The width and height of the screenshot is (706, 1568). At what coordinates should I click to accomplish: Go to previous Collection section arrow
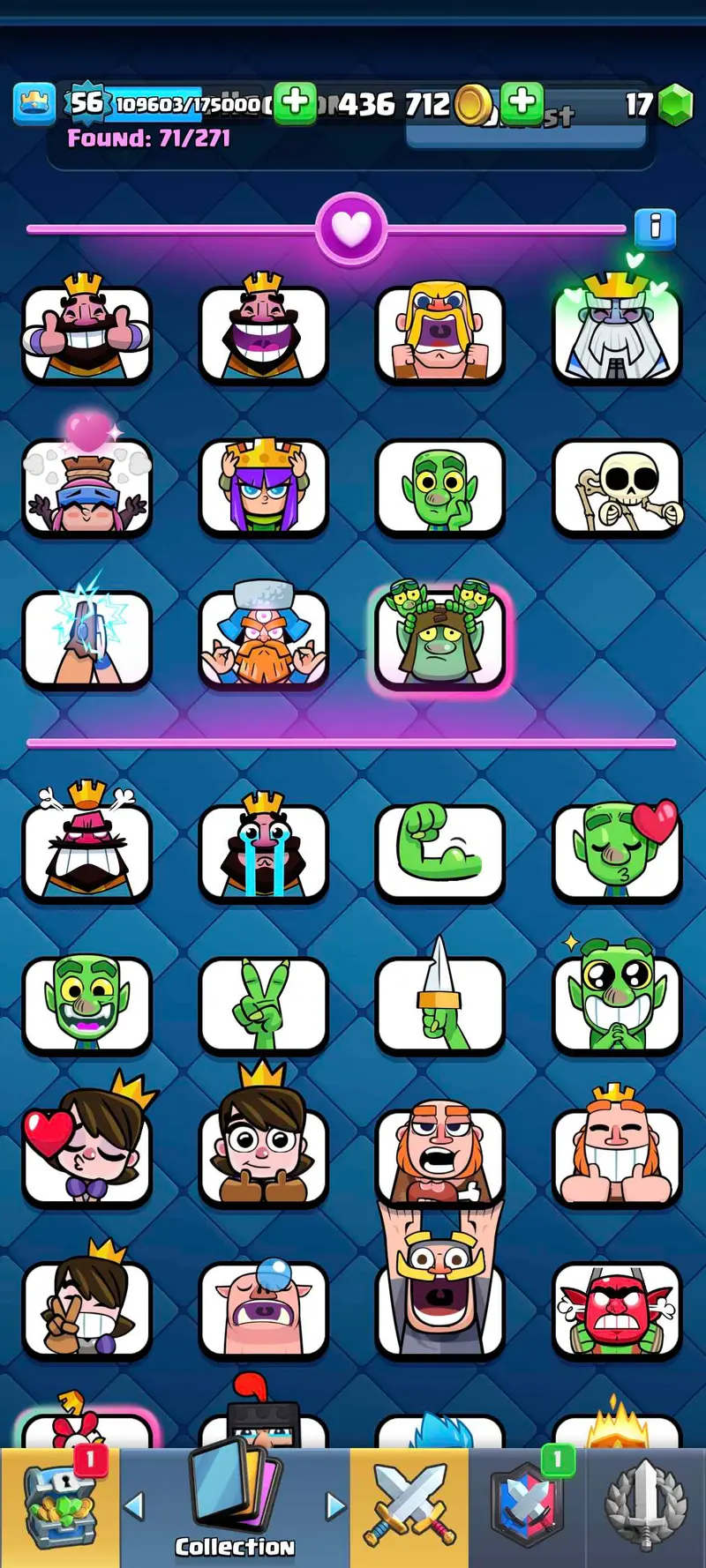pyautogui.click(x=134, y=1505)
